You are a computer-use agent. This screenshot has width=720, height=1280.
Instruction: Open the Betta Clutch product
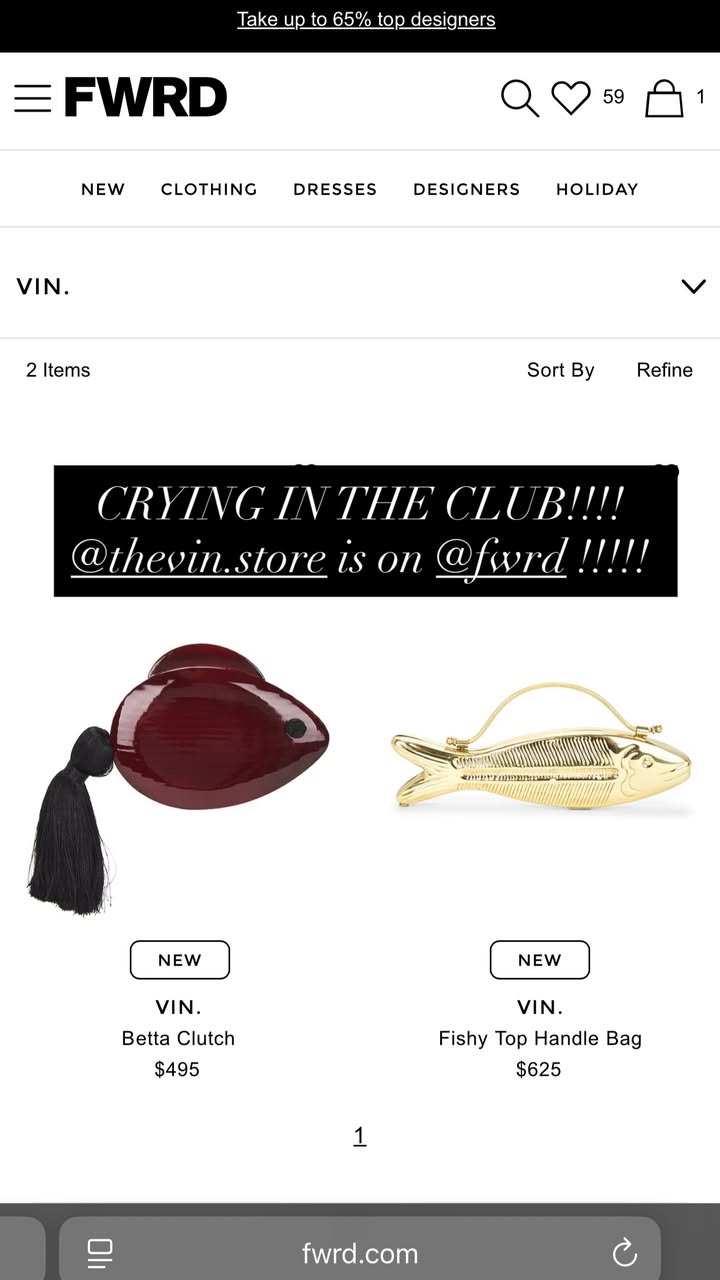click(x=178, y=1038)
